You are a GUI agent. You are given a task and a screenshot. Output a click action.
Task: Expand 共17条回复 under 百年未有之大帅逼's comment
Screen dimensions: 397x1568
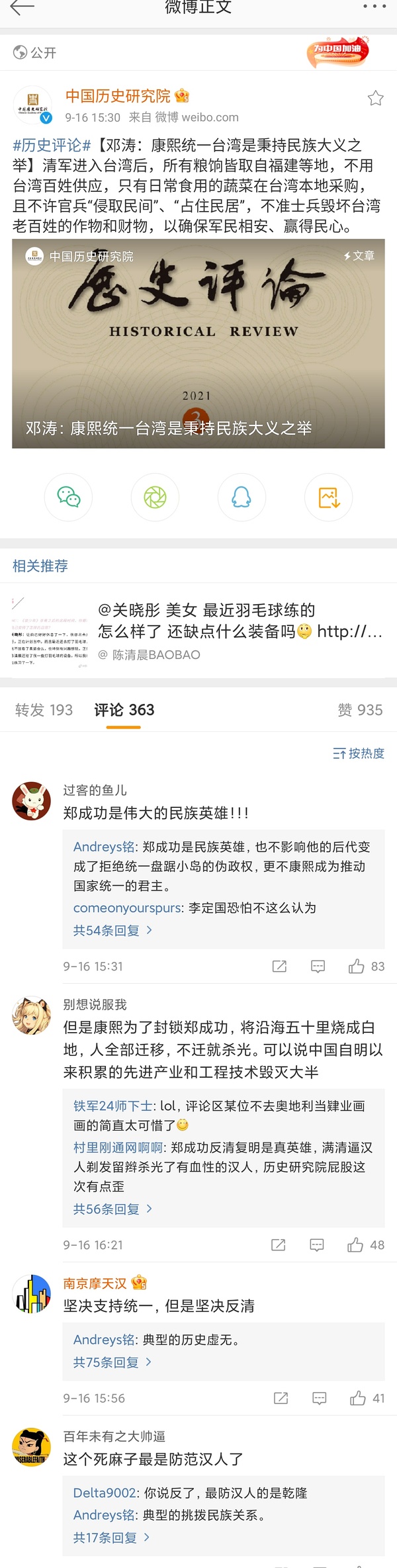[x=111, y=1538]
